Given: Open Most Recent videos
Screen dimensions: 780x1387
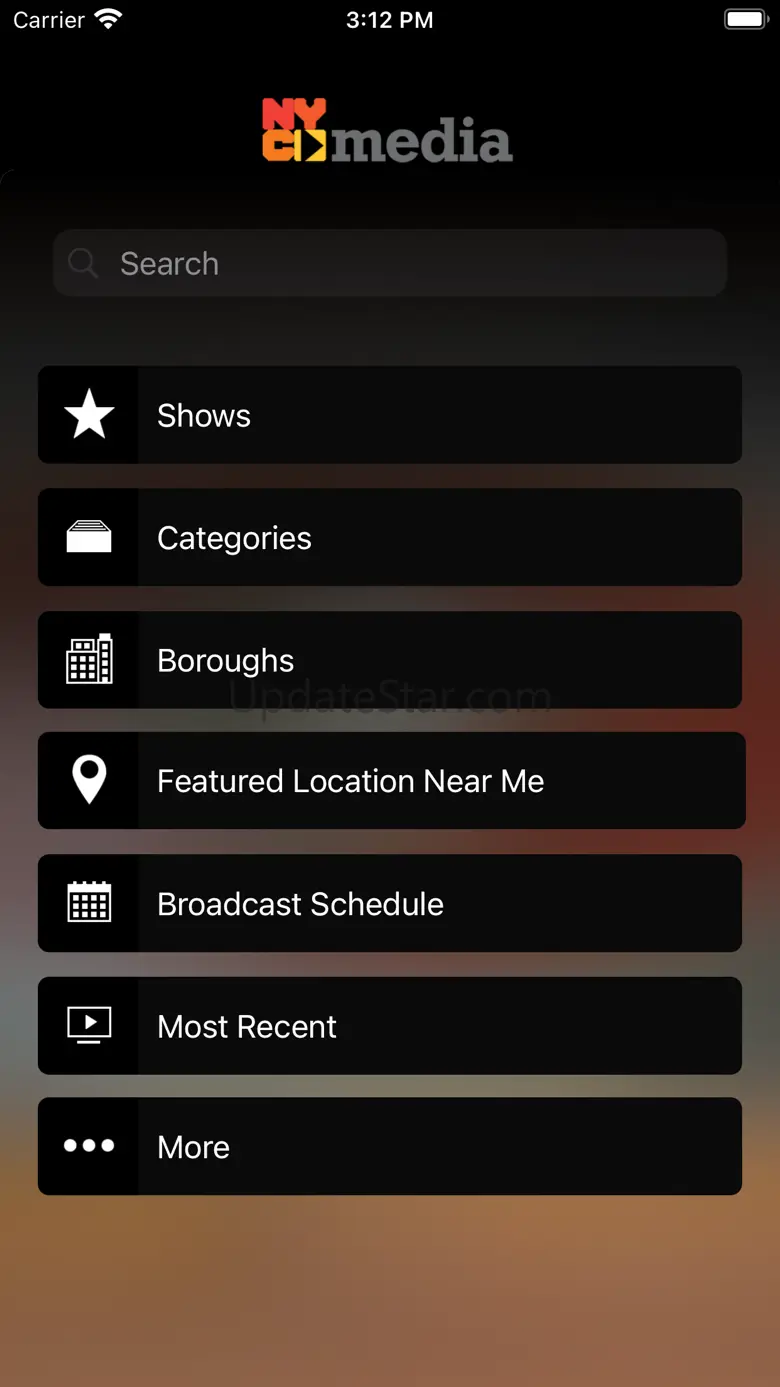Looking at the screenshot, I should pos(390,1026).
